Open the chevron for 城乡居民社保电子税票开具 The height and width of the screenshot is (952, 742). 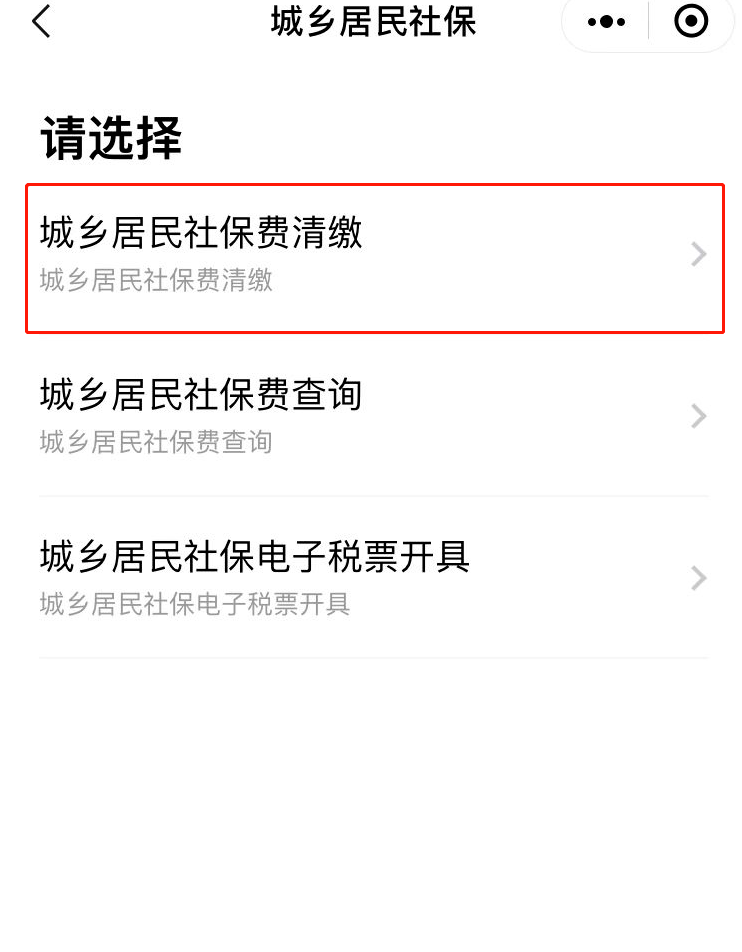(698, 578)
